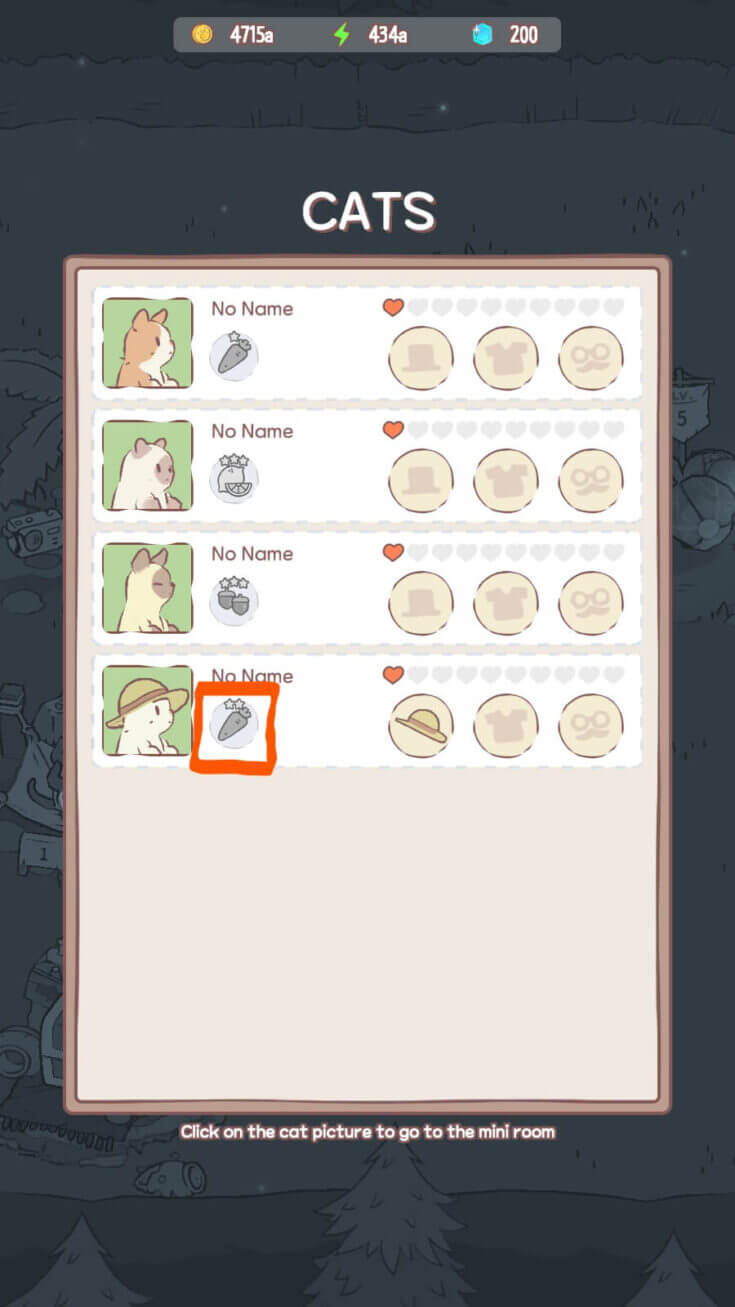Open the straw-hat cat's shirt slot

(506, 725)
